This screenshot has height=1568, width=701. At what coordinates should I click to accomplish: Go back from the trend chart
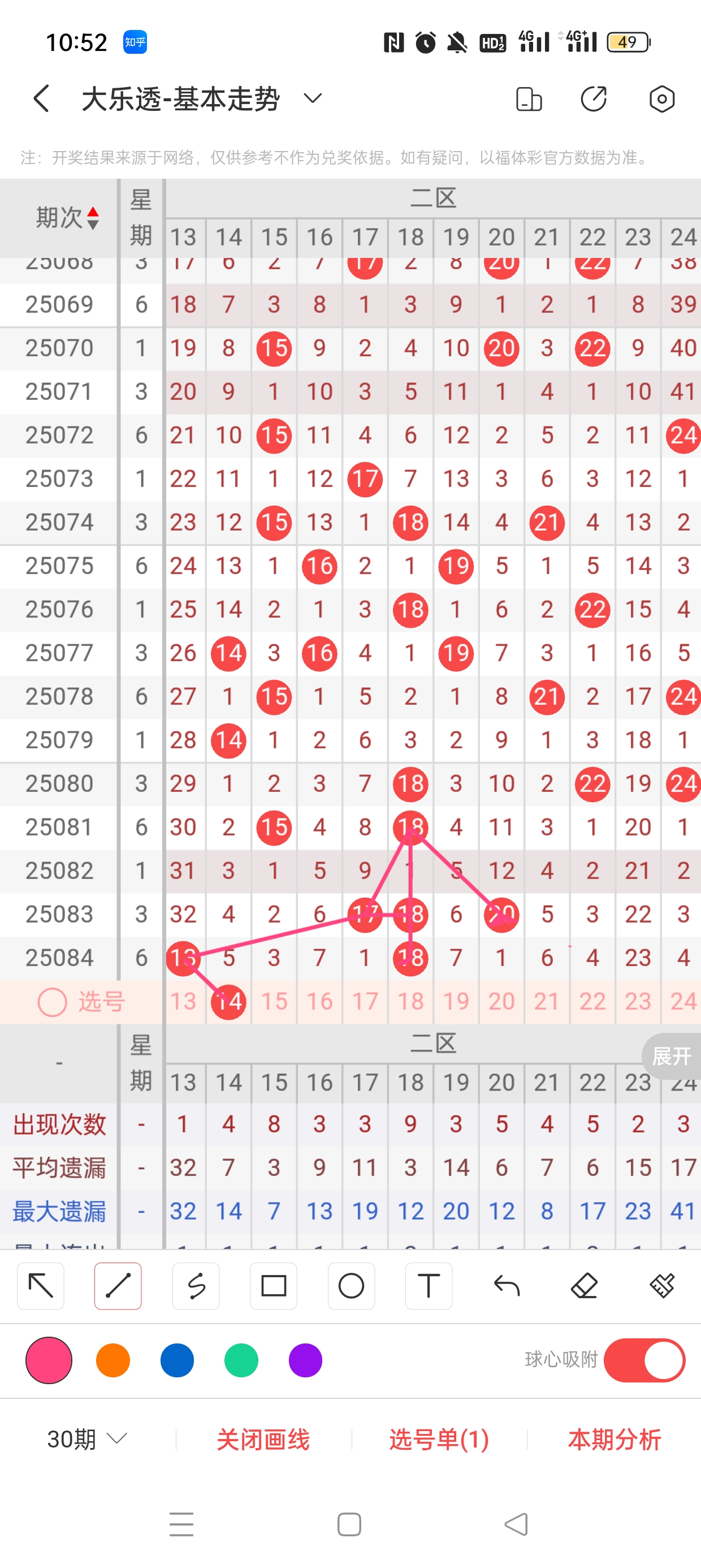(x=41, y=98)
